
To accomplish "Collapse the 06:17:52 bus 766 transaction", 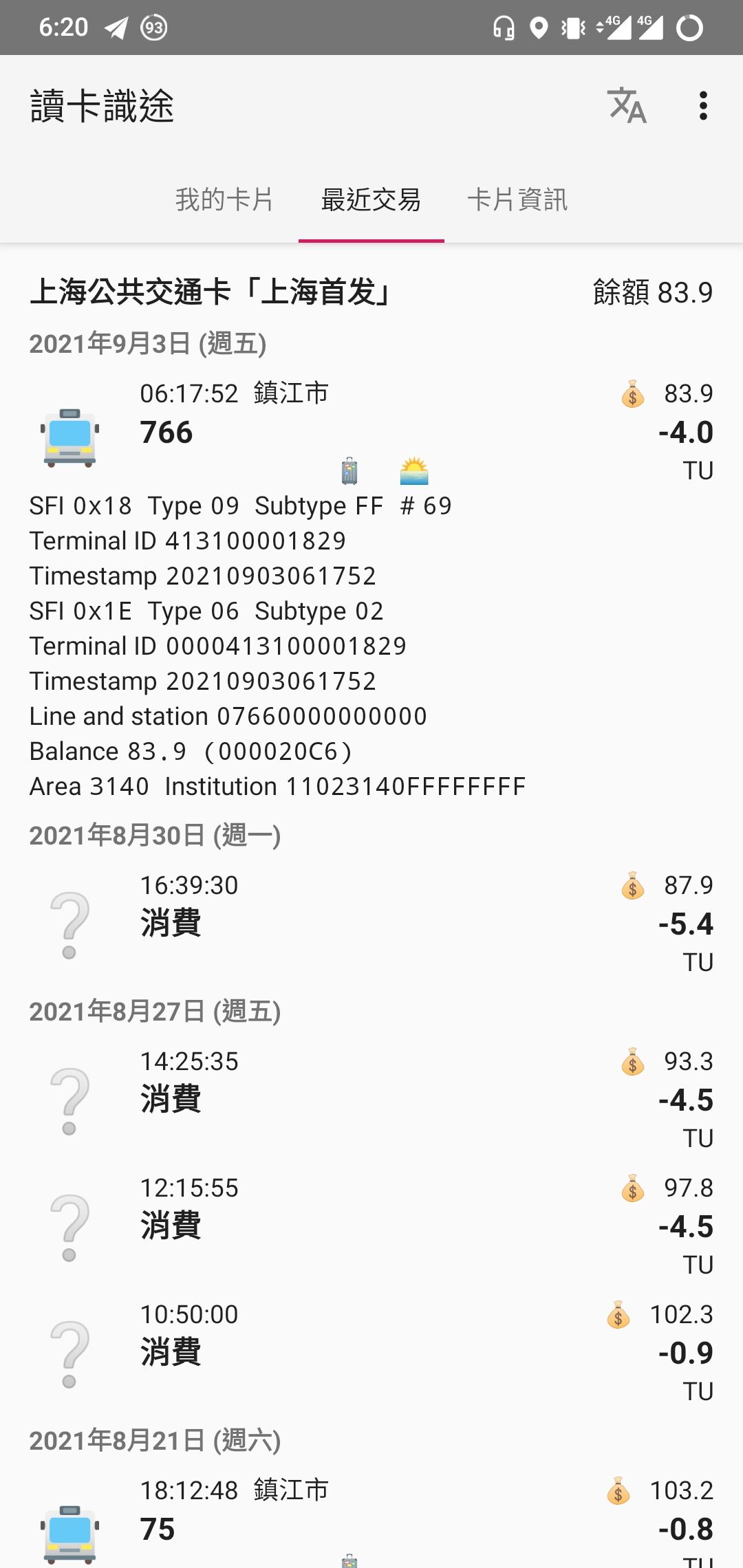I will [x=371, y=432].
